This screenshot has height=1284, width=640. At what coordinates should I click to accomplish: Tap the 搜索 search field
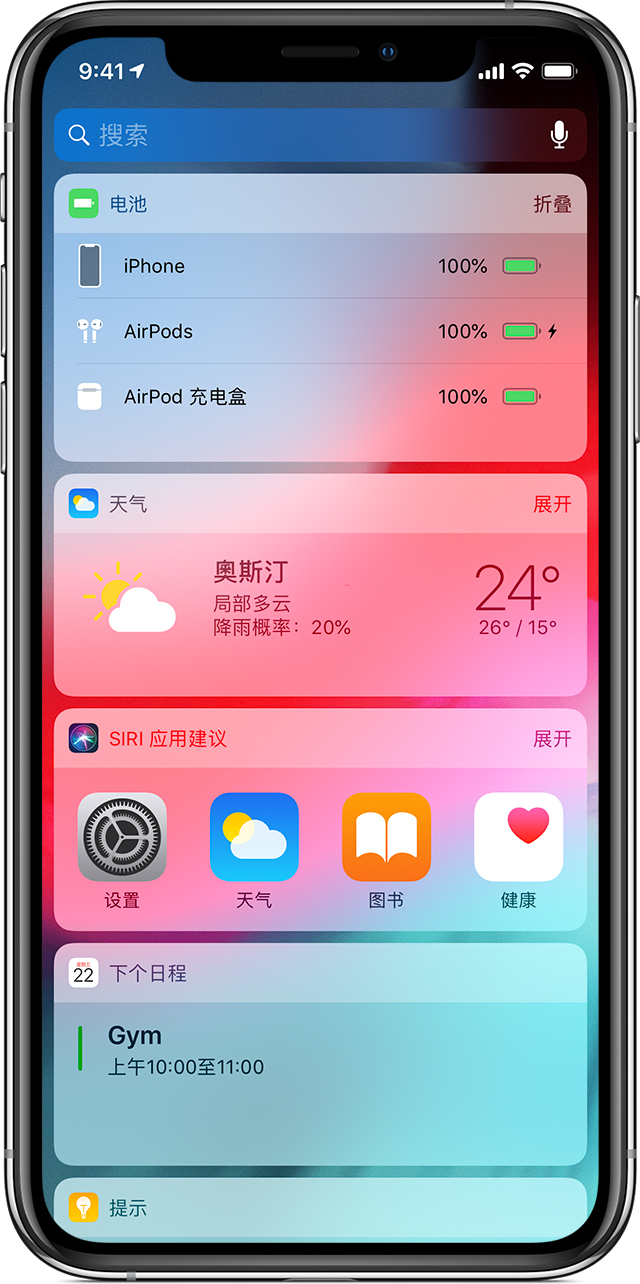(x=300, y=135)
